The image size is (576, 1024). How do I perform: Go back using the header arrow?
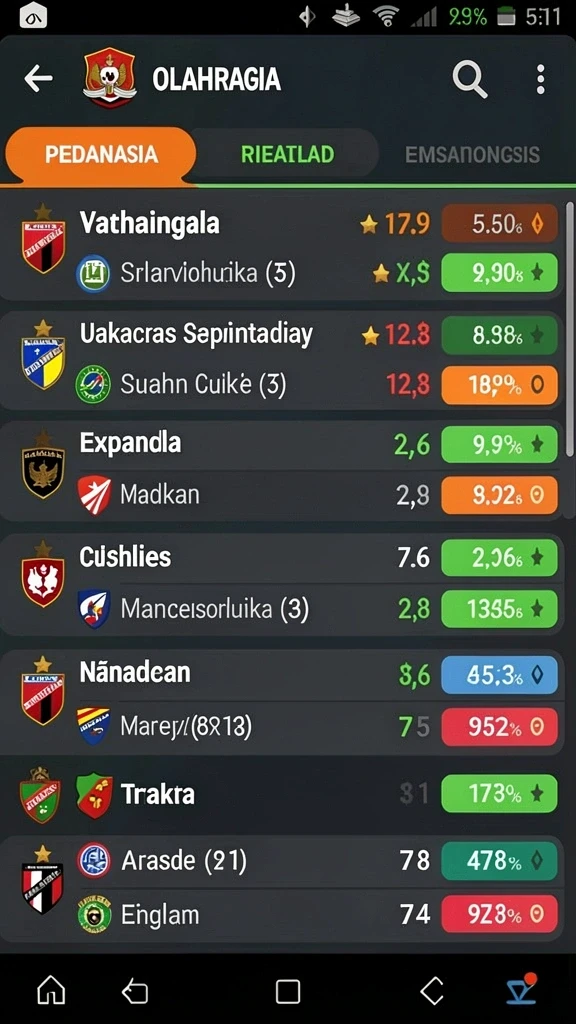[39, 79]
